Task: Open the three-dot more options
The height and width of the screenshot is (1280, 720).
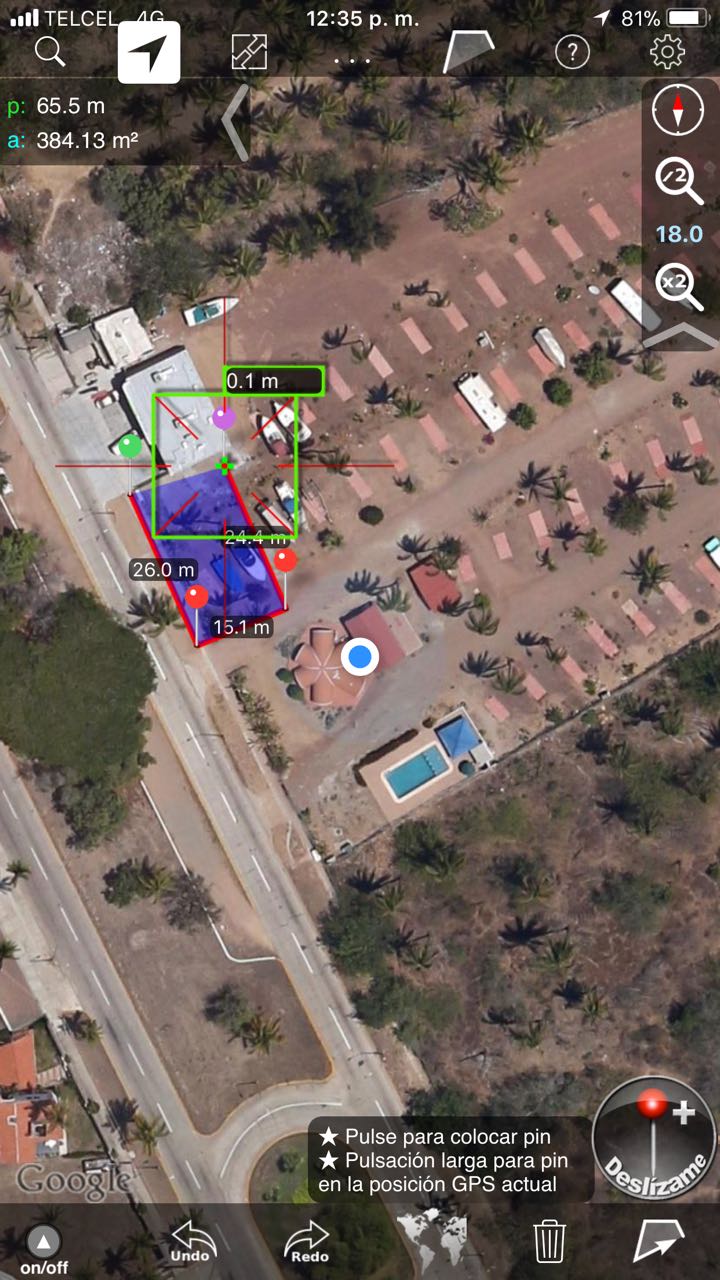Action: (x=352, y=58)
